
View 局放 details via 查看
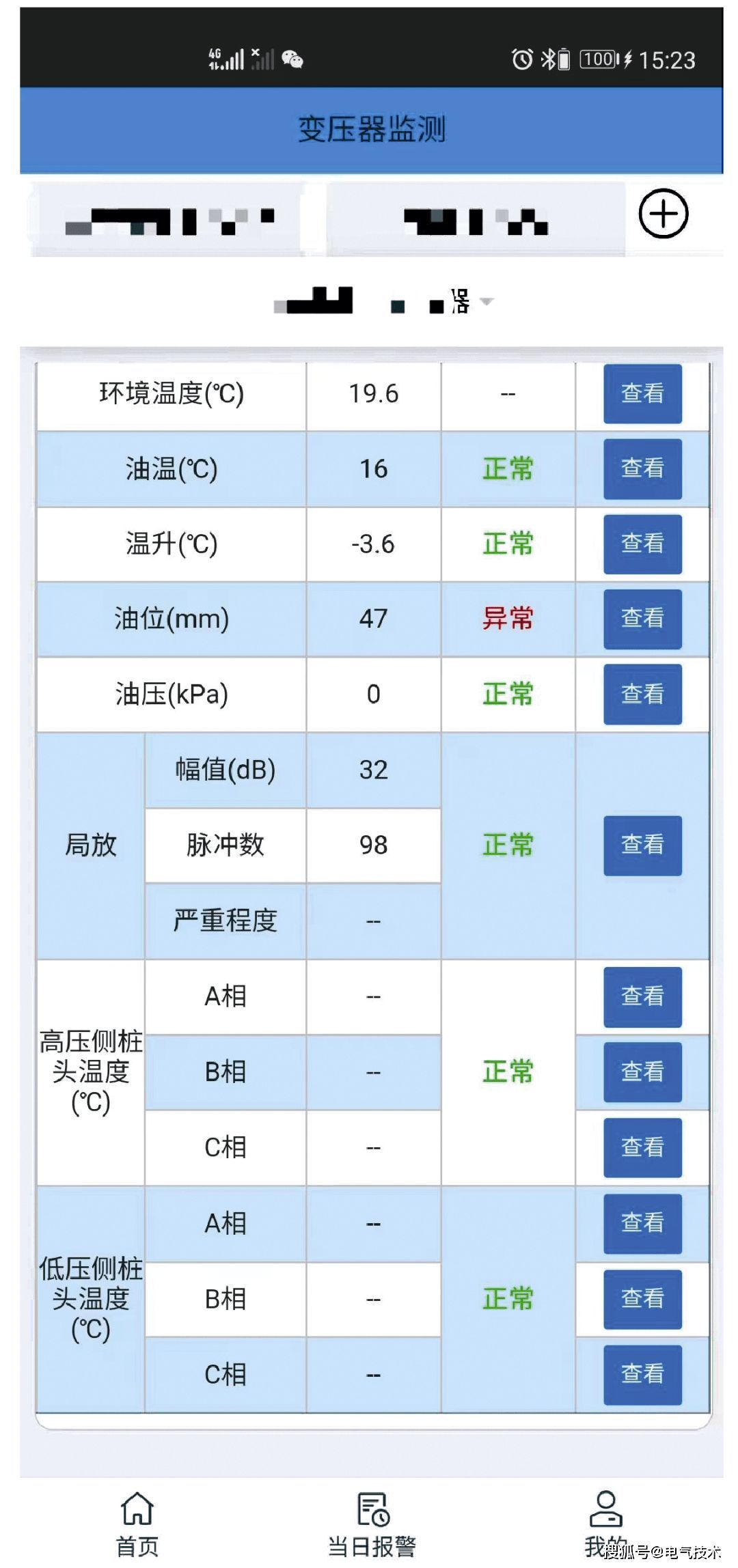click(x=642, y=845)
